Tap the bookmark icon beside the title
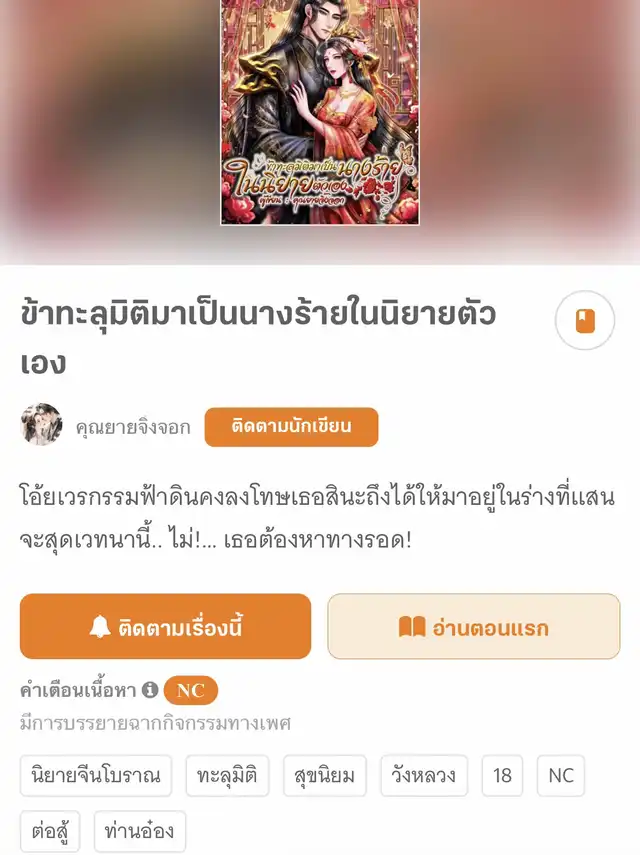The width and height of the screenshot is (640, 855). (584, 321)
